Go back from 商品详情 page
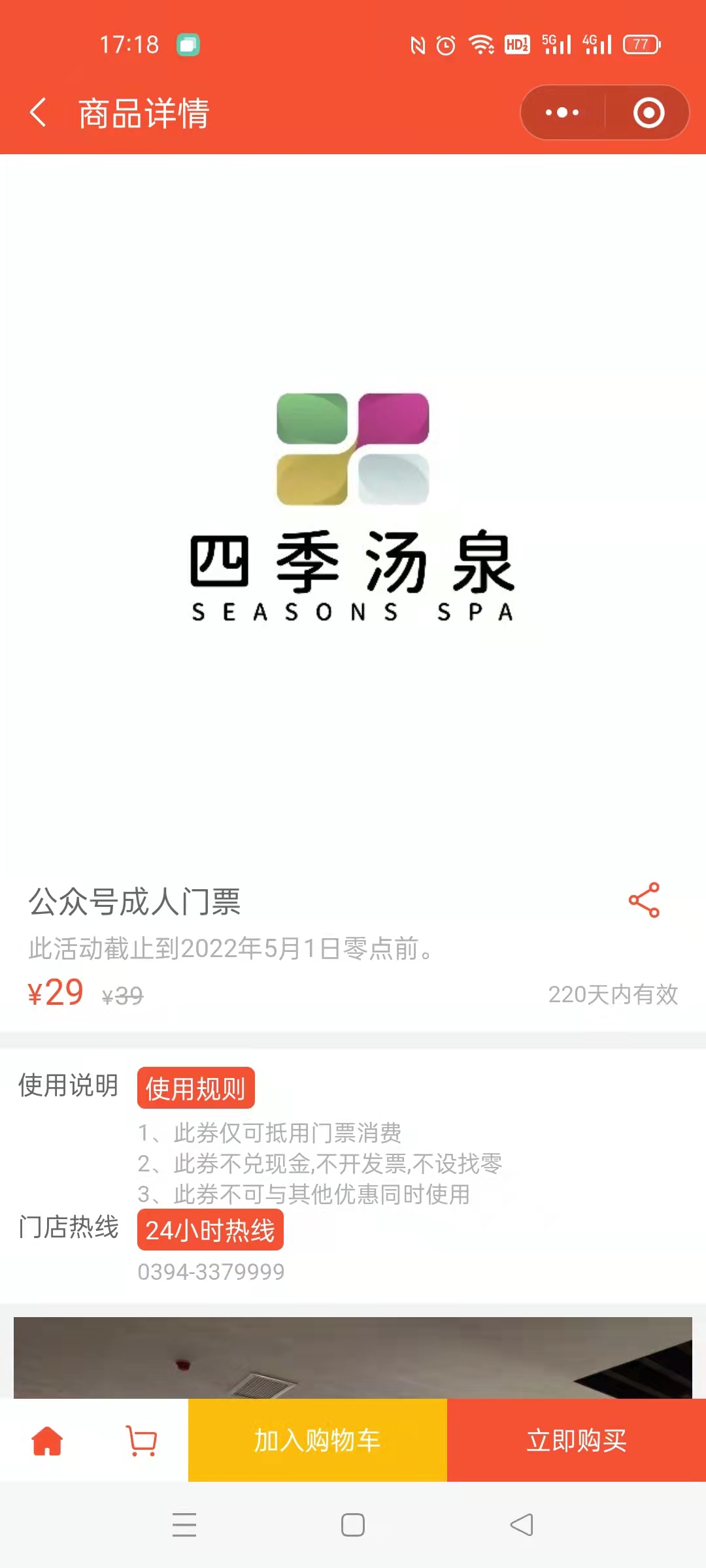The height and width of the screenshot is (1568, 706). click(x=38, y=112)
